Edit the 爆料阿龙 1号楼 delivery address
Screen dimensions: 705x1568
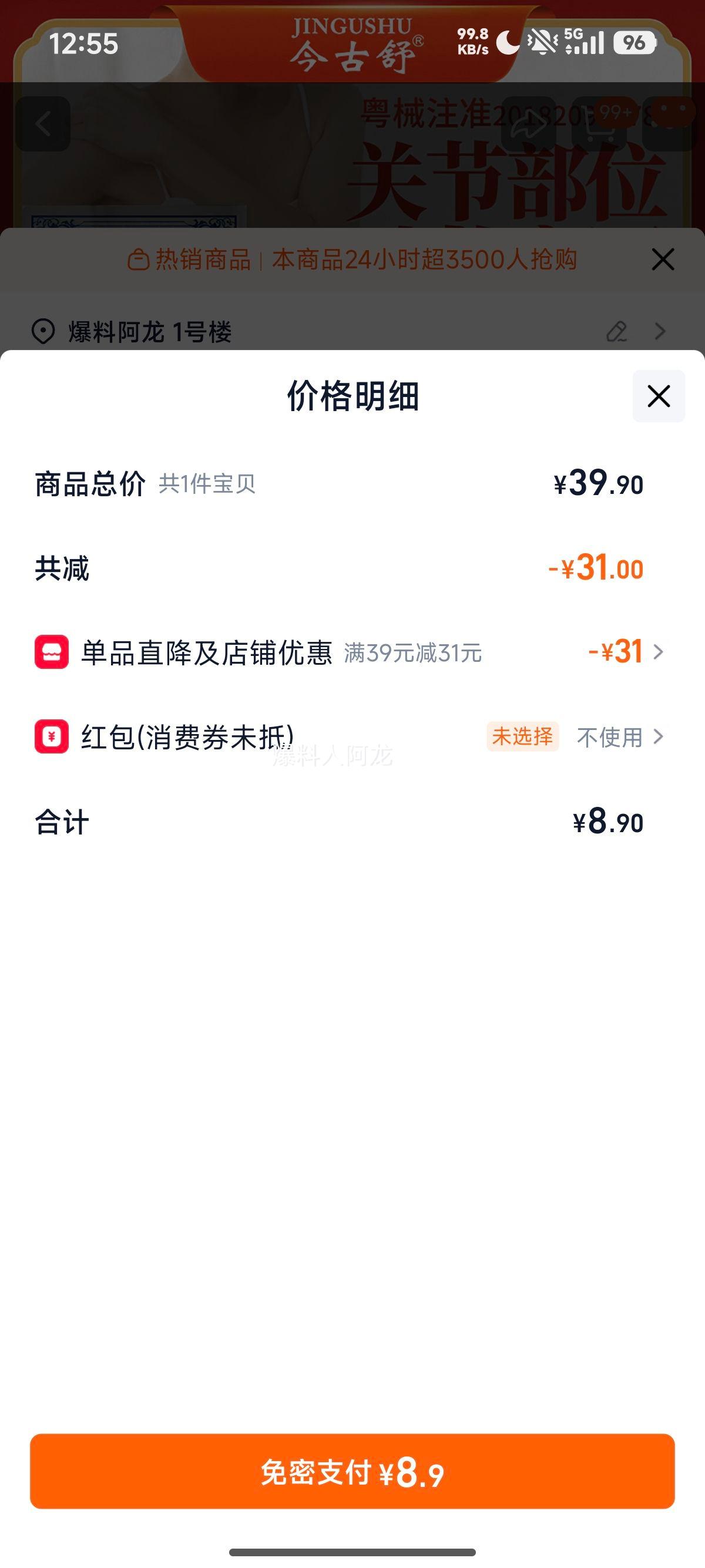click(616, 332)
